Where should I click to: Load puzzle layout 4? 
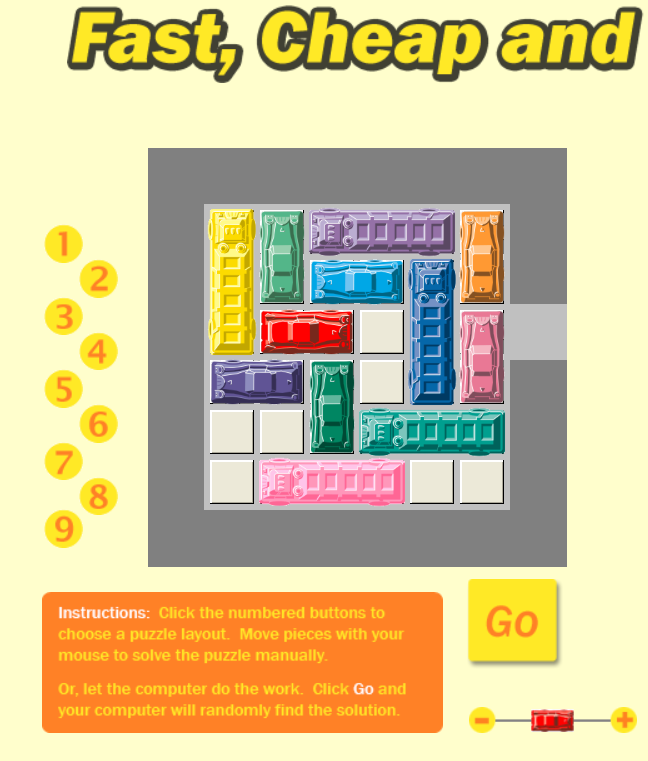(99, 352)
